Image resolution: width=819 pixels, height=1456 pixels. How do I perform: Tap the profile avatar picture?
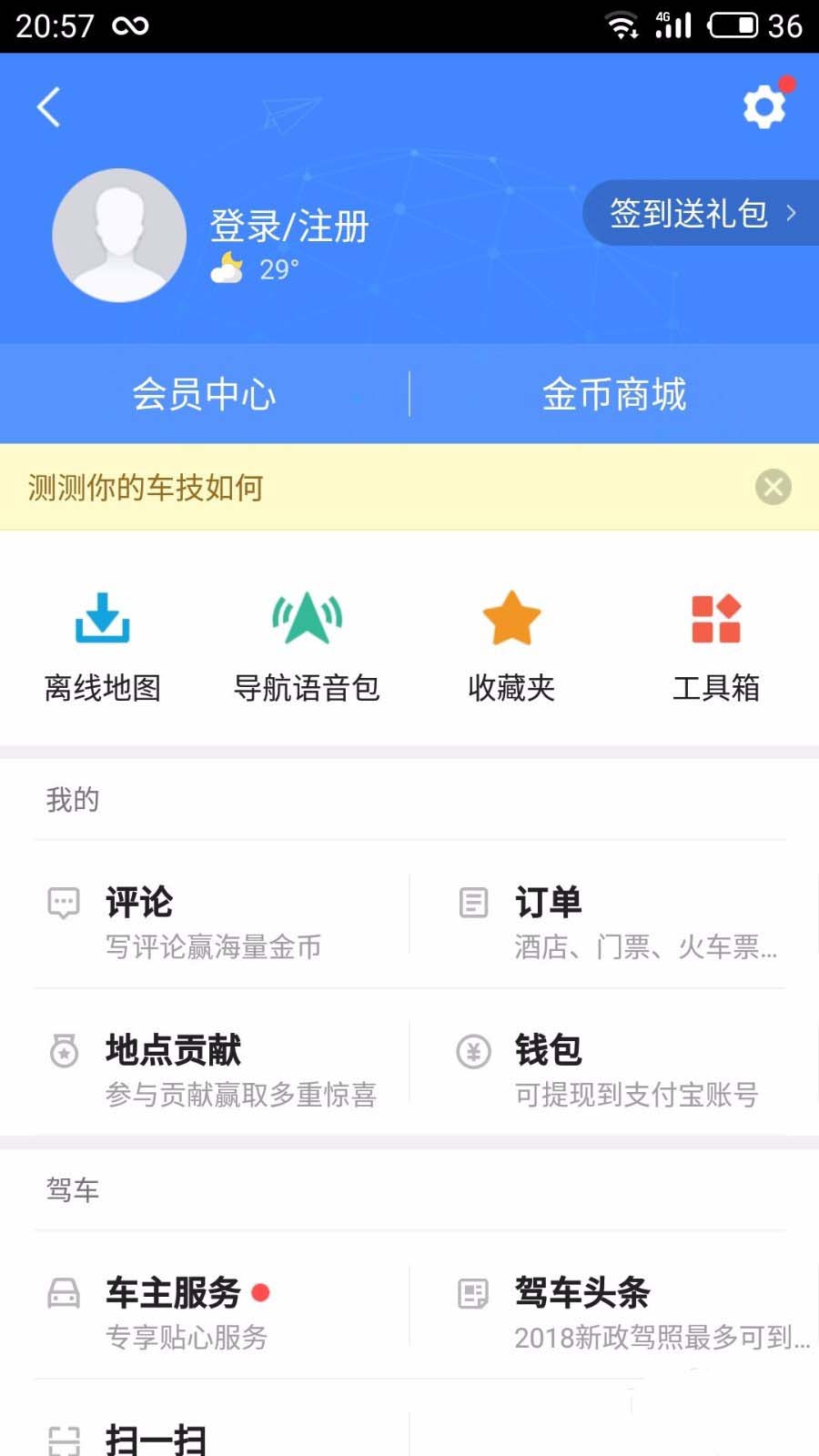click(119, 235)
